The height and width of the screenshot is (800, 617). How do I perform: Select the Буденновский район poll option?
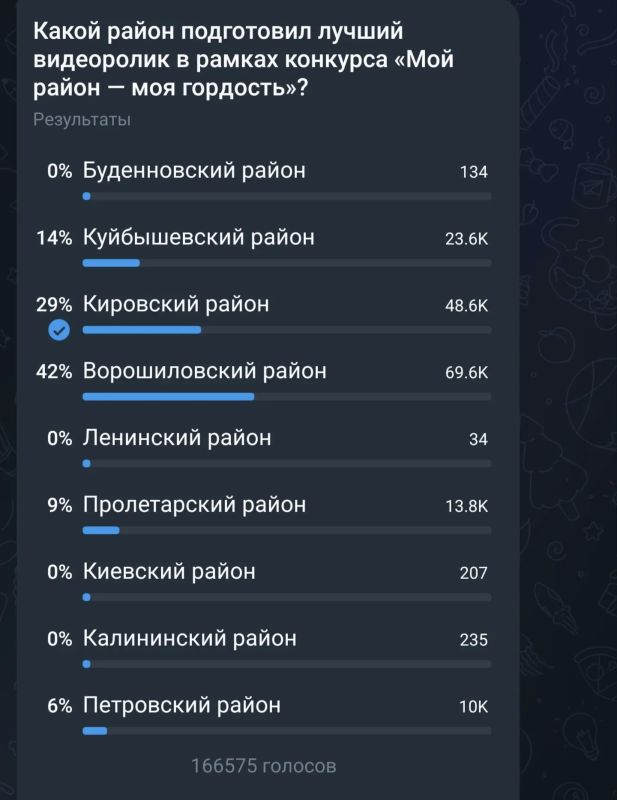point(263,180)
